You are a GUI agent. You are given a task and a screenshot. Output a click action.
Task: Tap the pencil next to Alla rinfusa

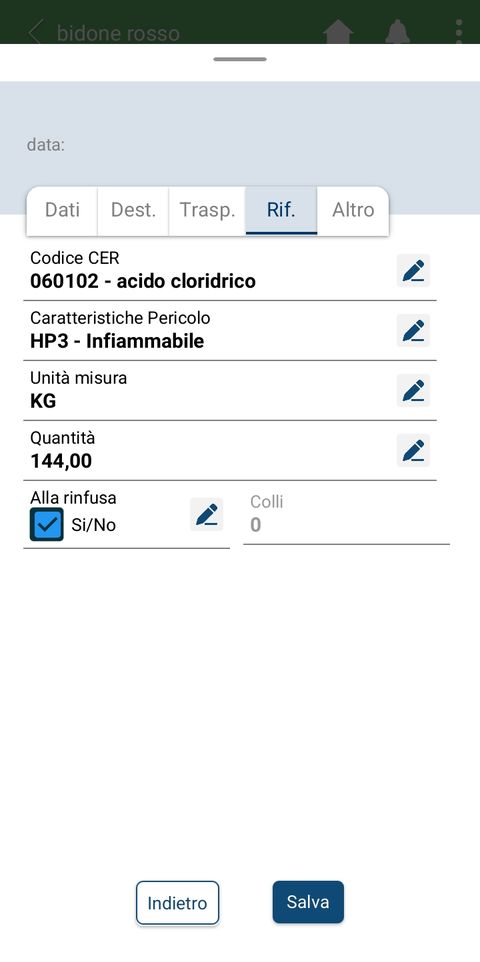coord(206,514)
